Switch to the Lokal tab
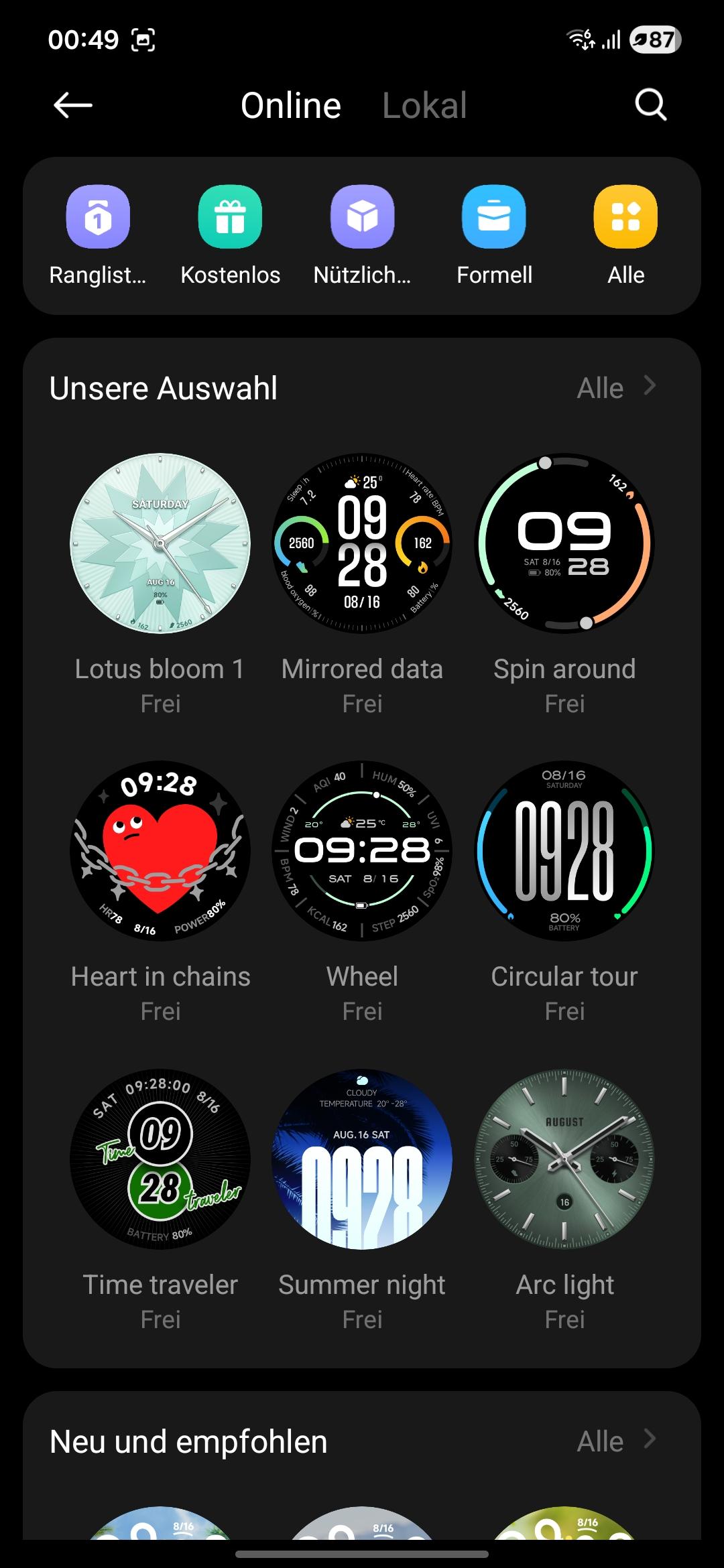The image size is (724, 1568). pos(424,105)
